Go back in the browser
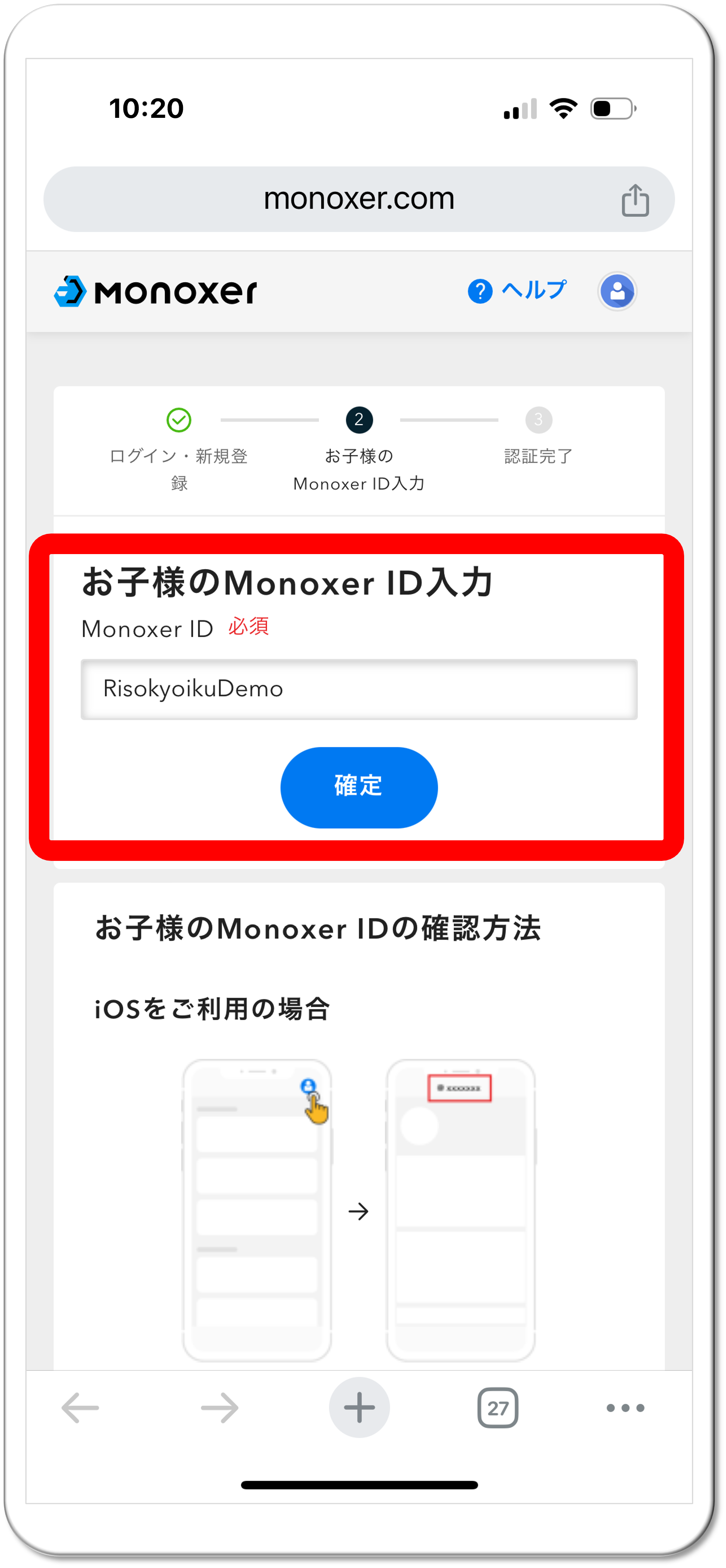 point(80,1407)
